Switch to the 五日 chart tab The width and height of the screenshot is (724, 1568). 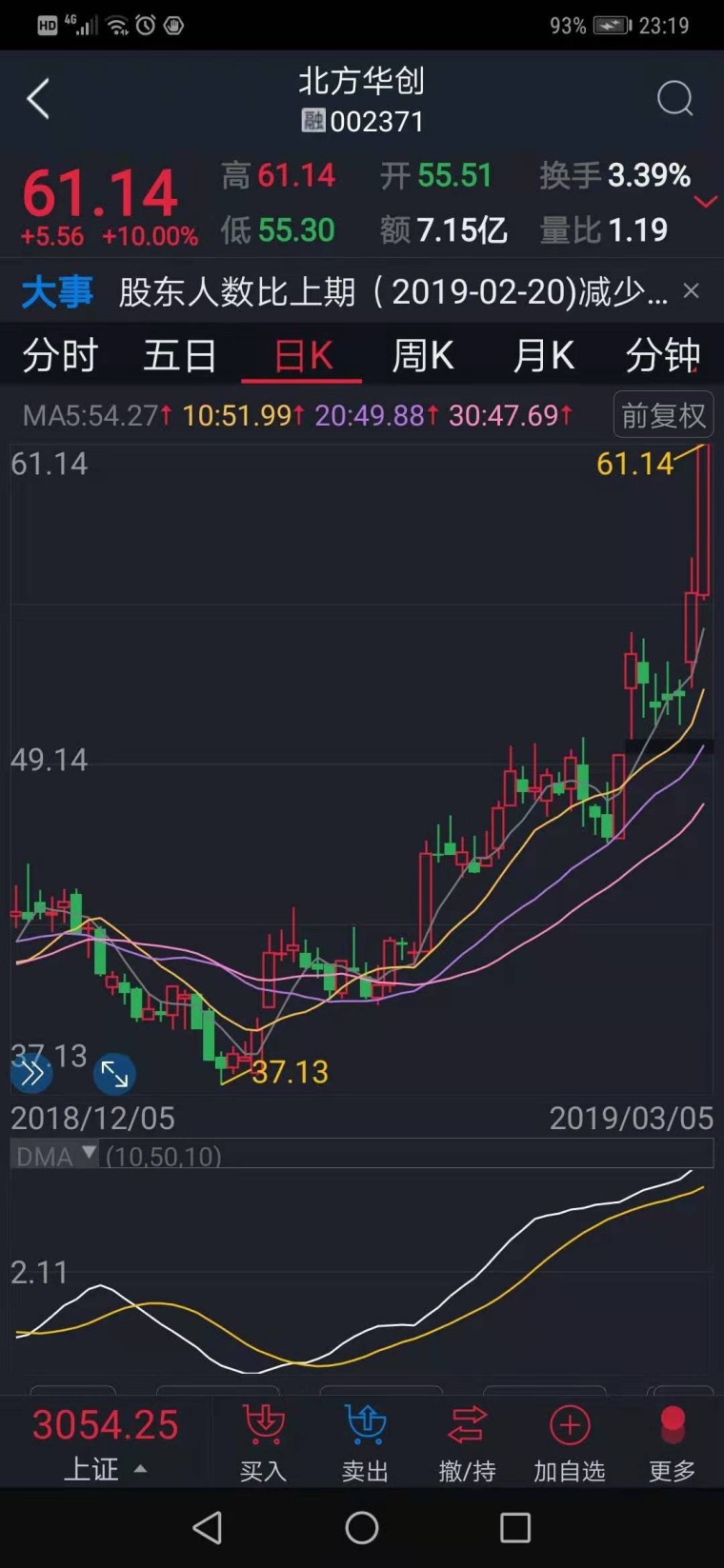pyautogui.click(x=179, y=356)
